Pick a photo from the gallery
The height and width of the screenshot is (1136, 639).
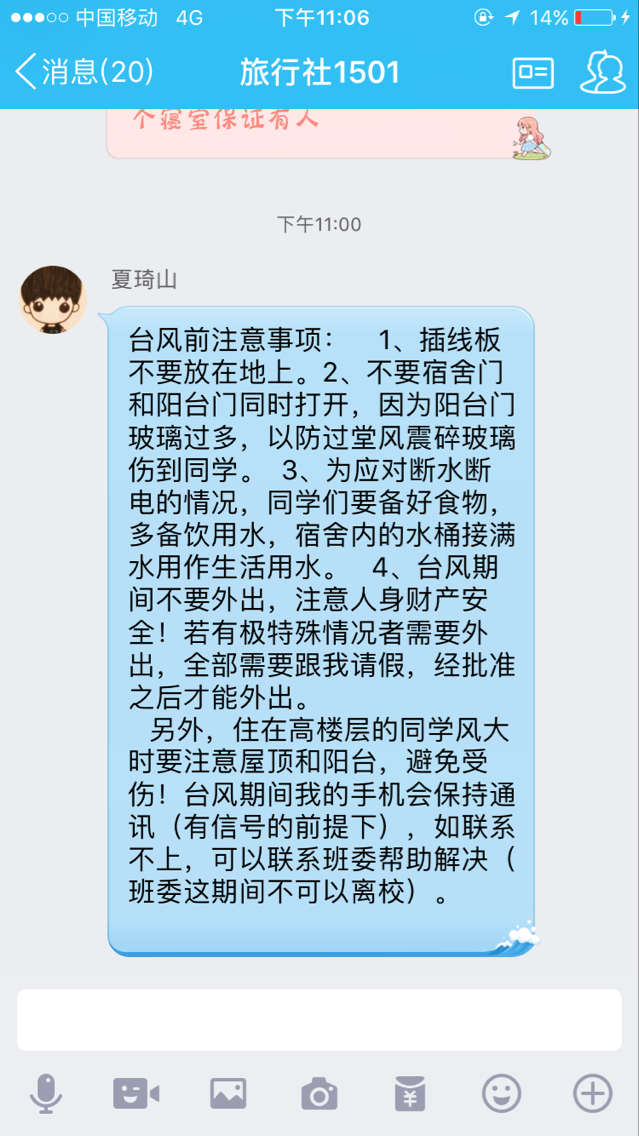pyautogui.click(x=228, y=1094)
